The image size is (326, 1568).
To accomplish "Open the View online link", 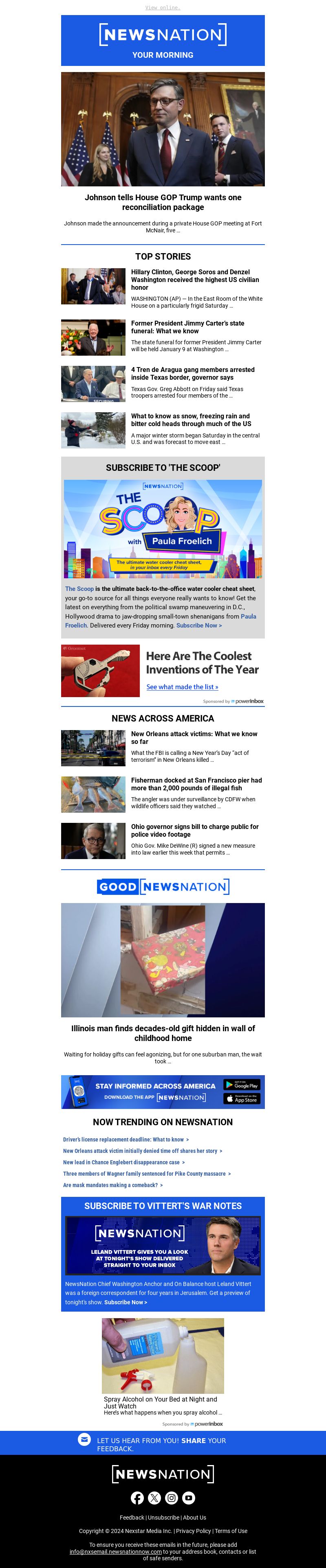I will click(x=163, y=8).
